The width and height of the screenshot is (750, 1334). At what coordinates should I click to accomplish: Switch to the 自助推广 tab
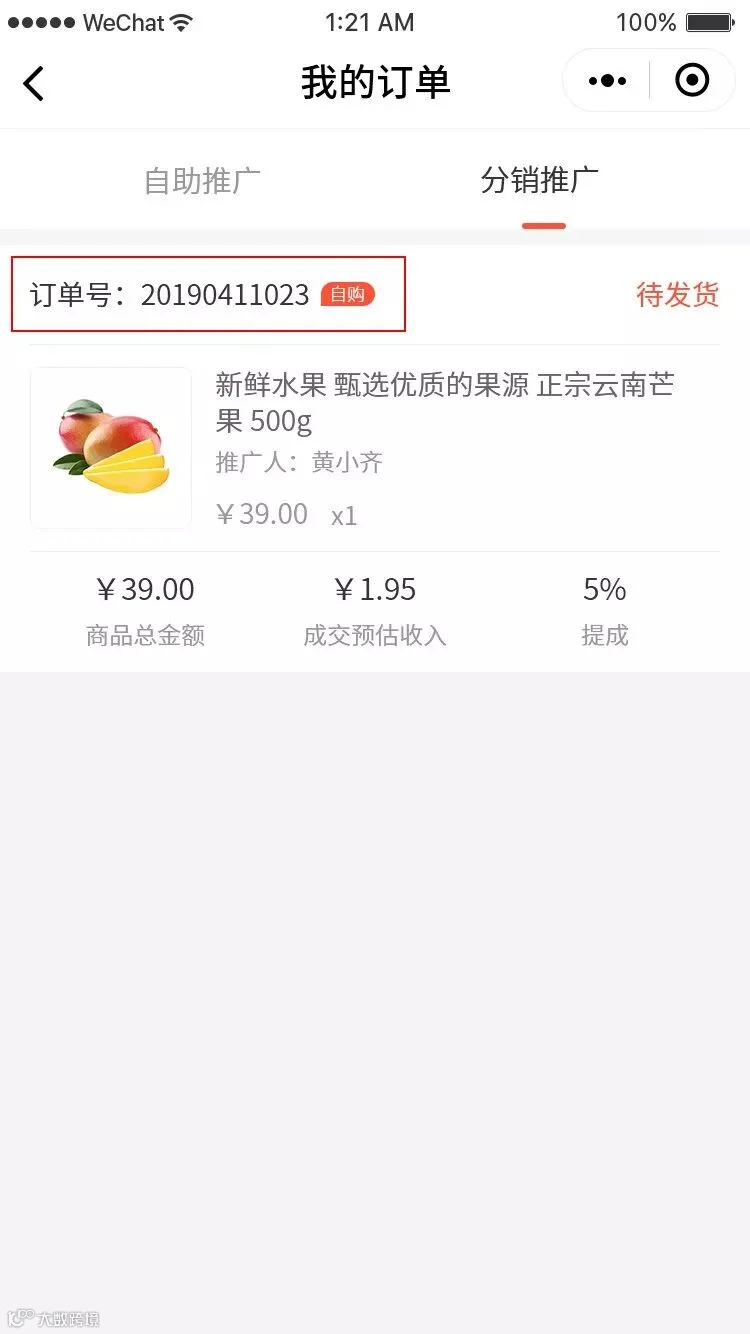tap(203, 181)
